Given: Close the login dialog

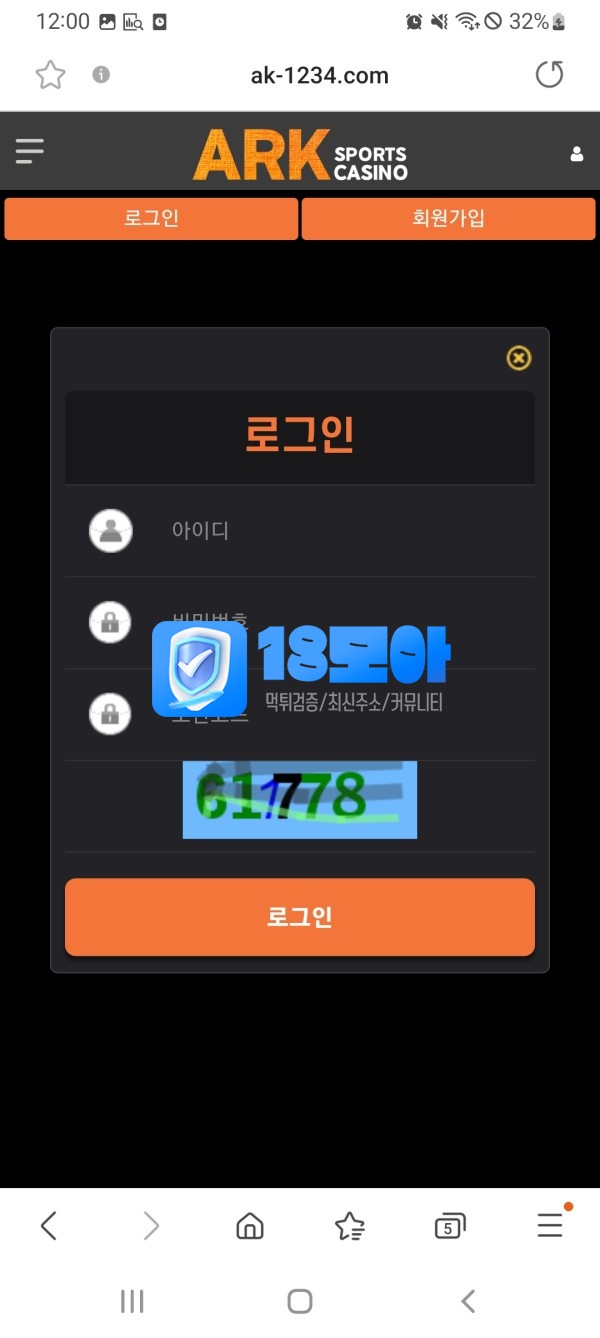Looking at the screenshot, I should pyautogui.click(x=518, y=358).
